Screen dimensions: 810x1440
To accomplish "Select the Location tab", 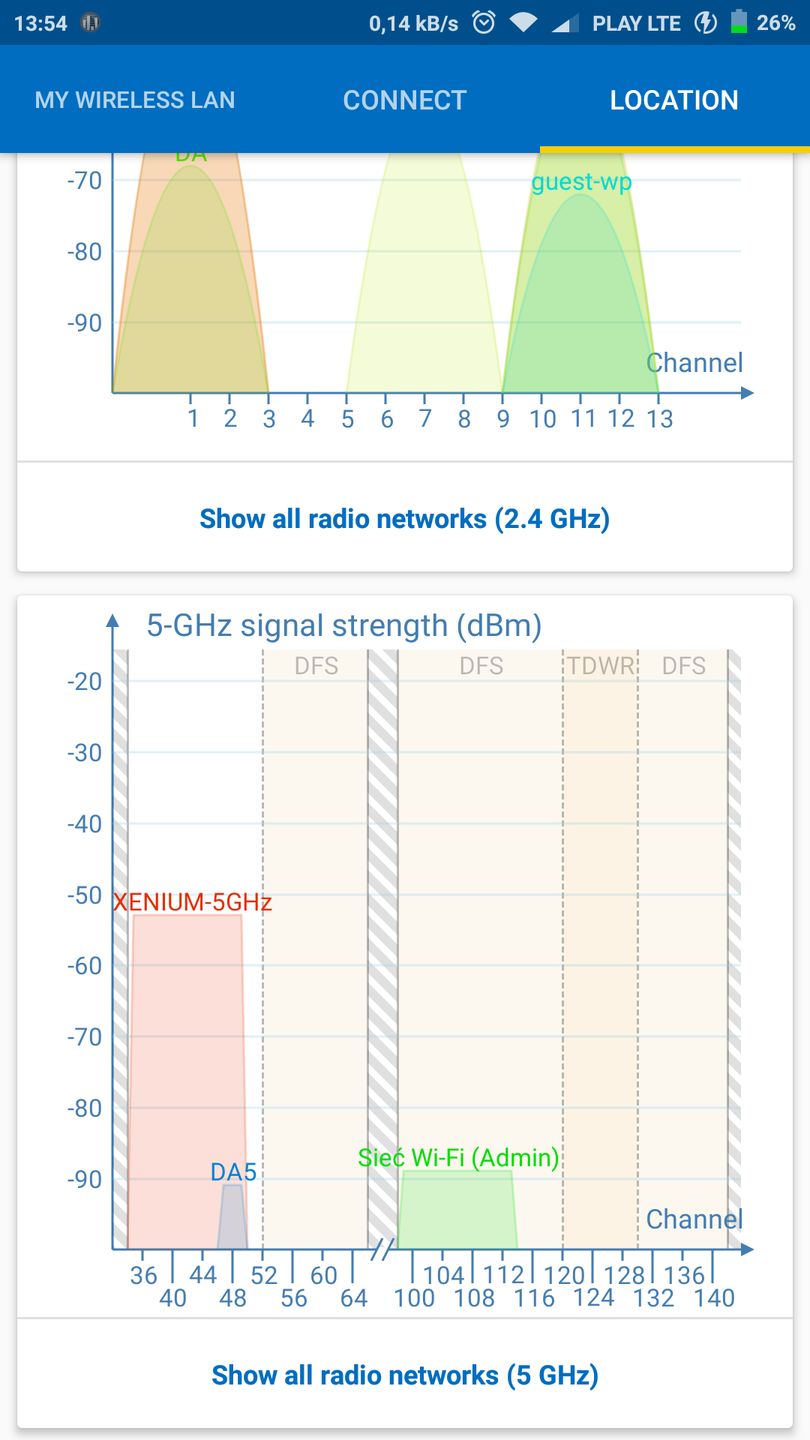I will 674,100.
